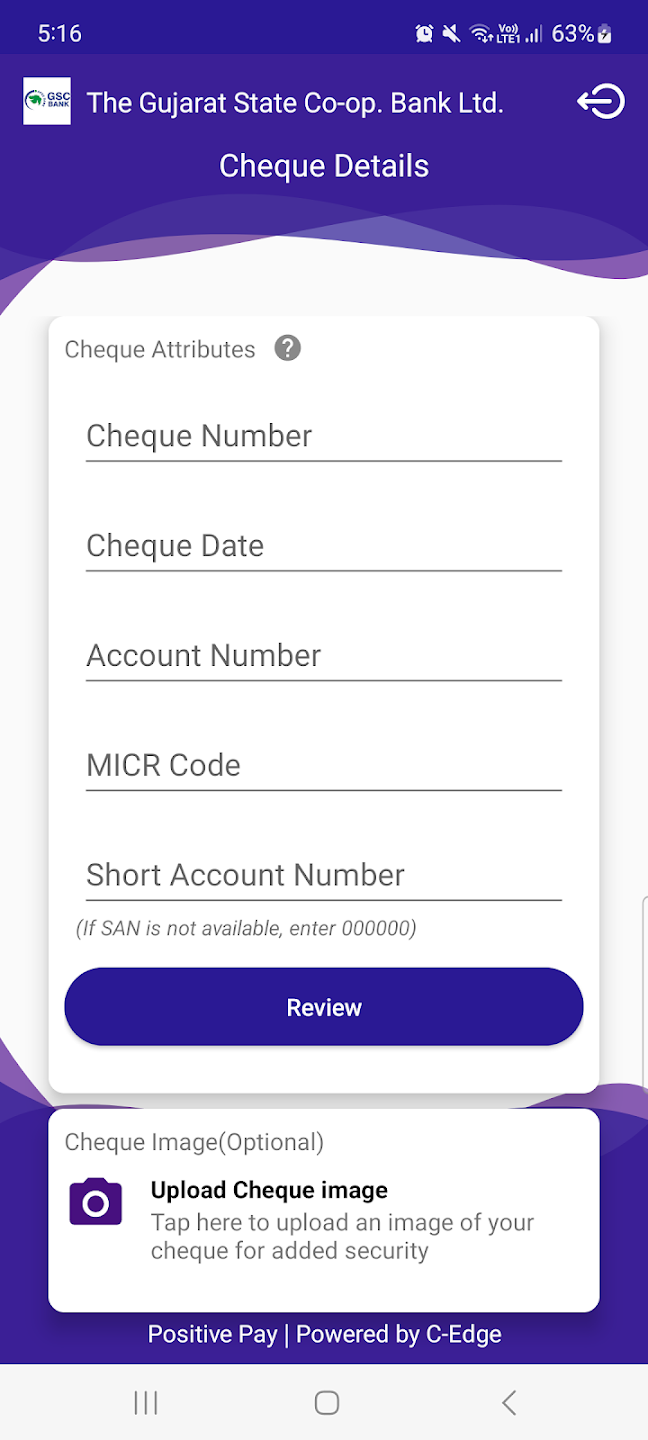Go back using the system back button
The image size is (648, 1440).
509,1403
